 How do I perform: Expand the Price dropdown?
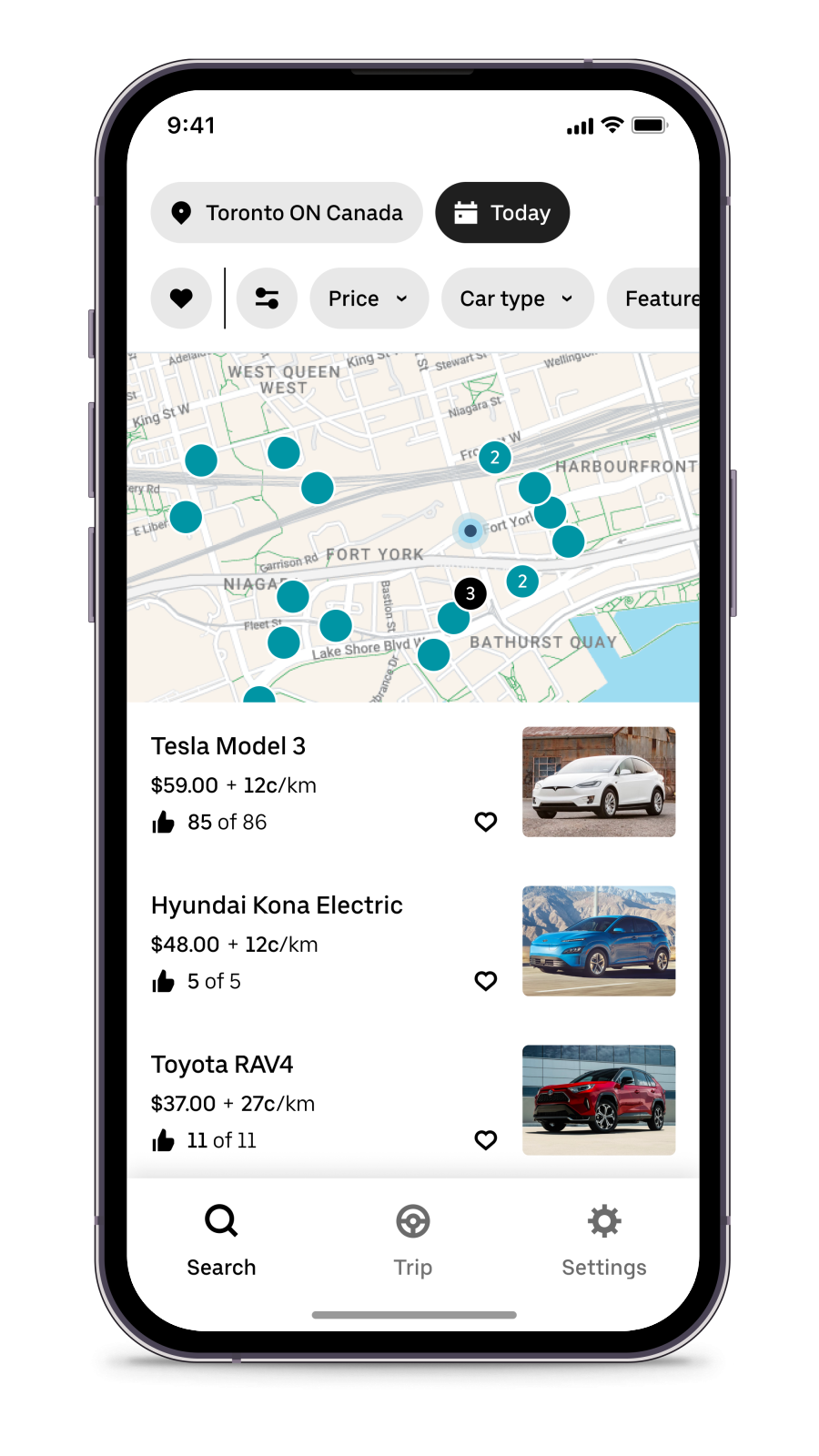[x=369, y=298]
